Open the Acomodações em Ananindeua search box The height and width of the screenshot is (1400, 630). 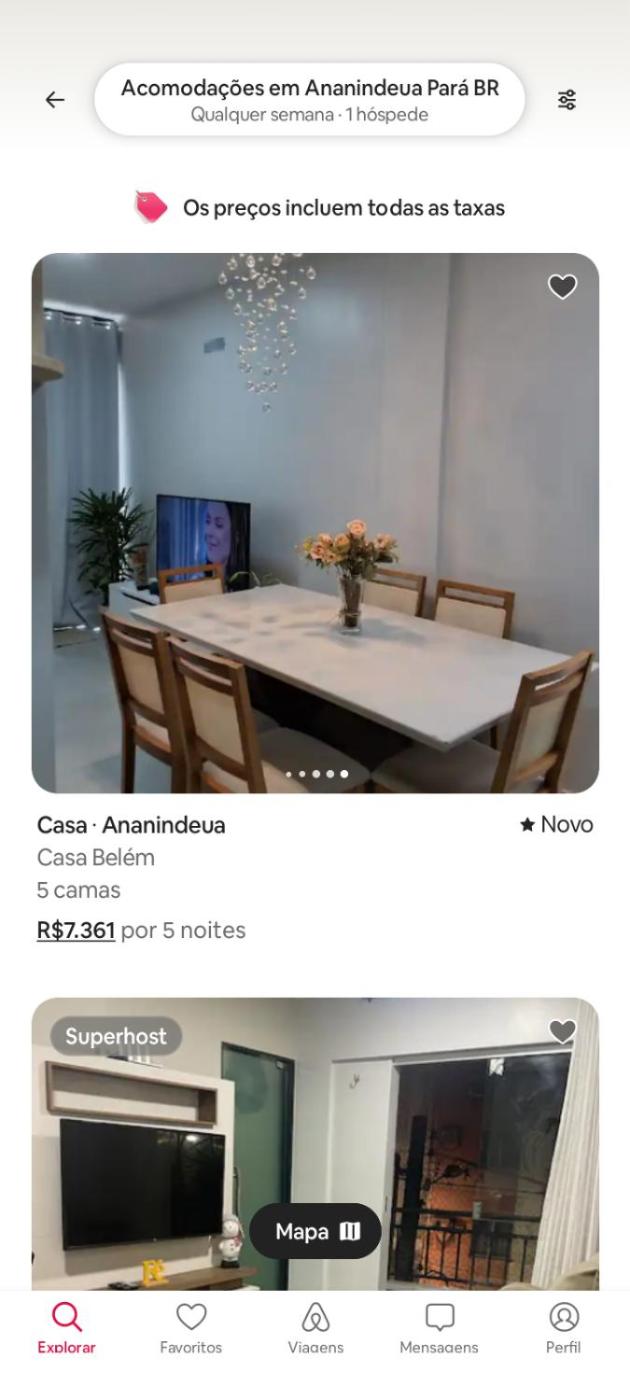309,100
